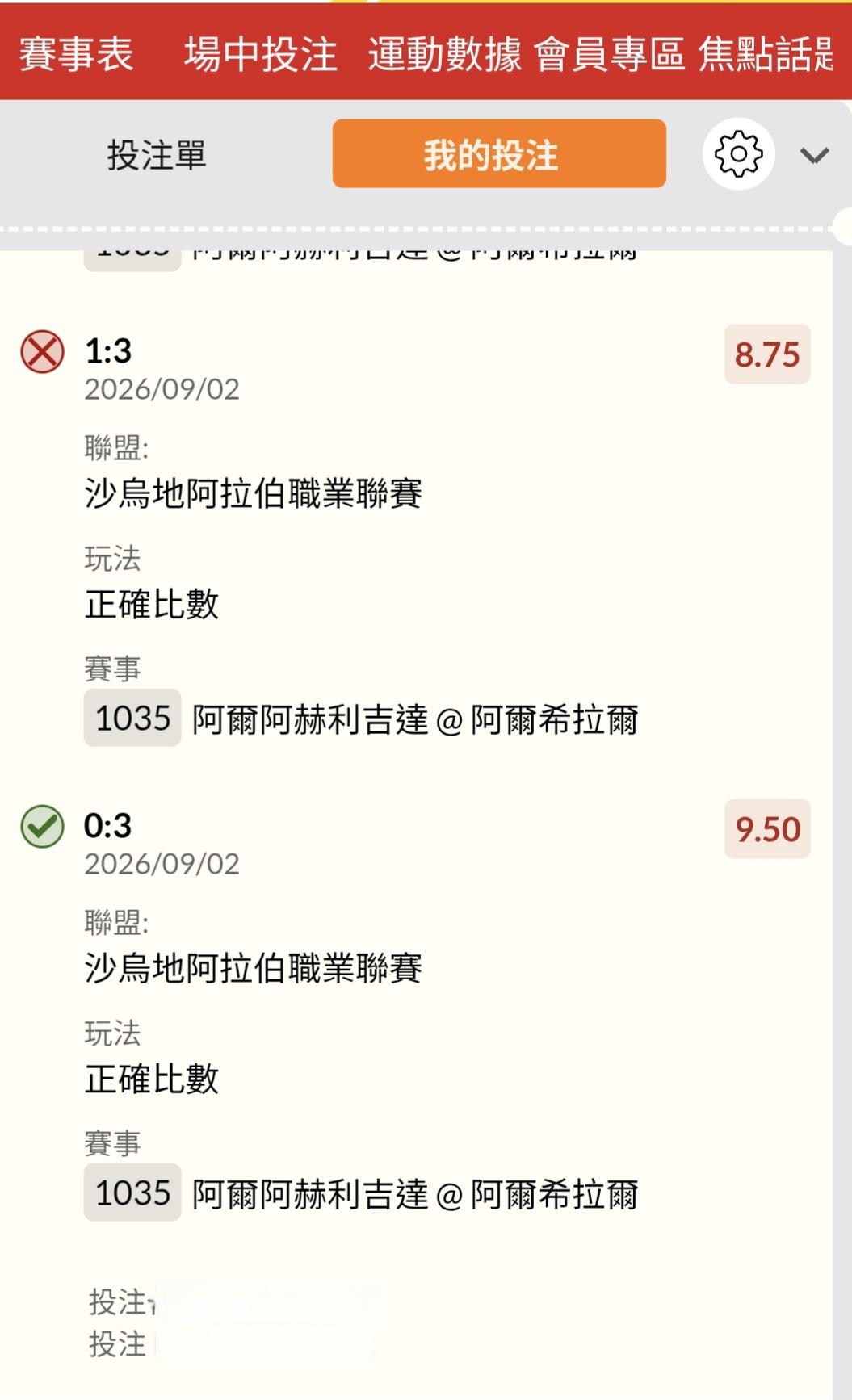Open the 賽事表 menu

(x=76, y=55)
